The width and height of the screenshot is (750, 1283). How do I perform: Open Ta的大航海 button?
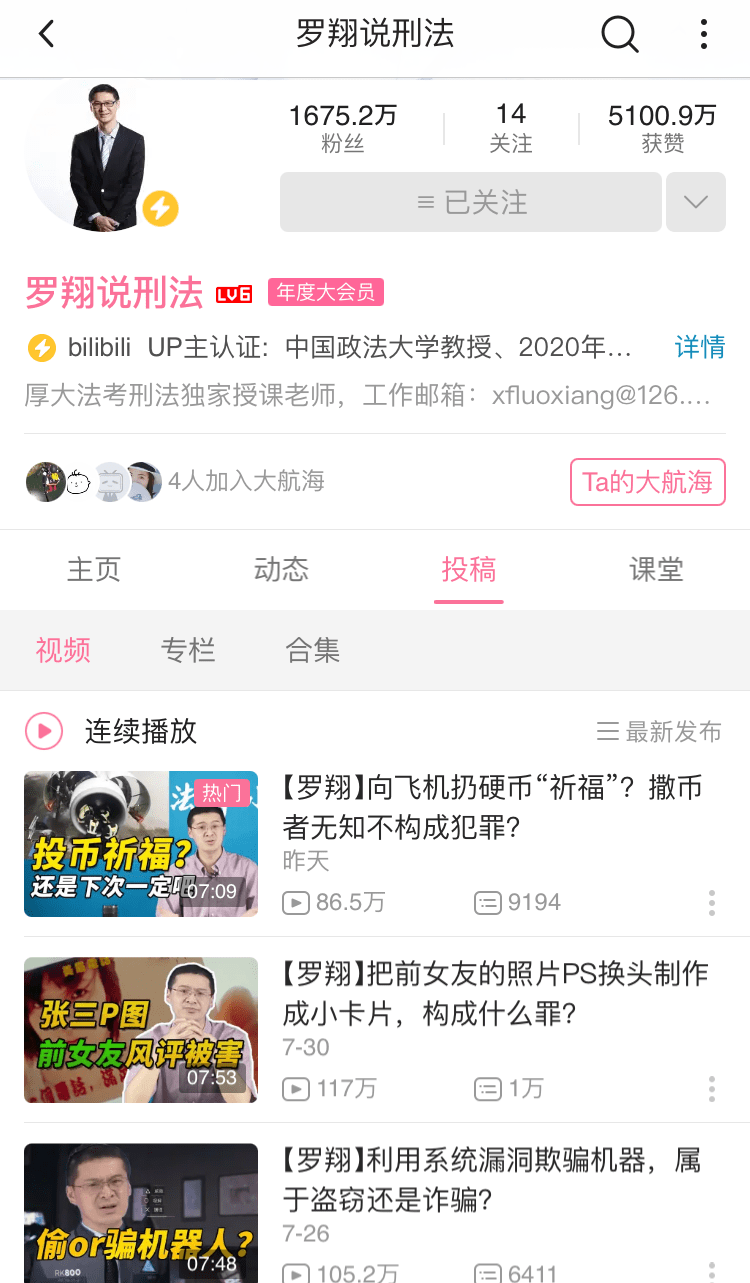(647, 482)
